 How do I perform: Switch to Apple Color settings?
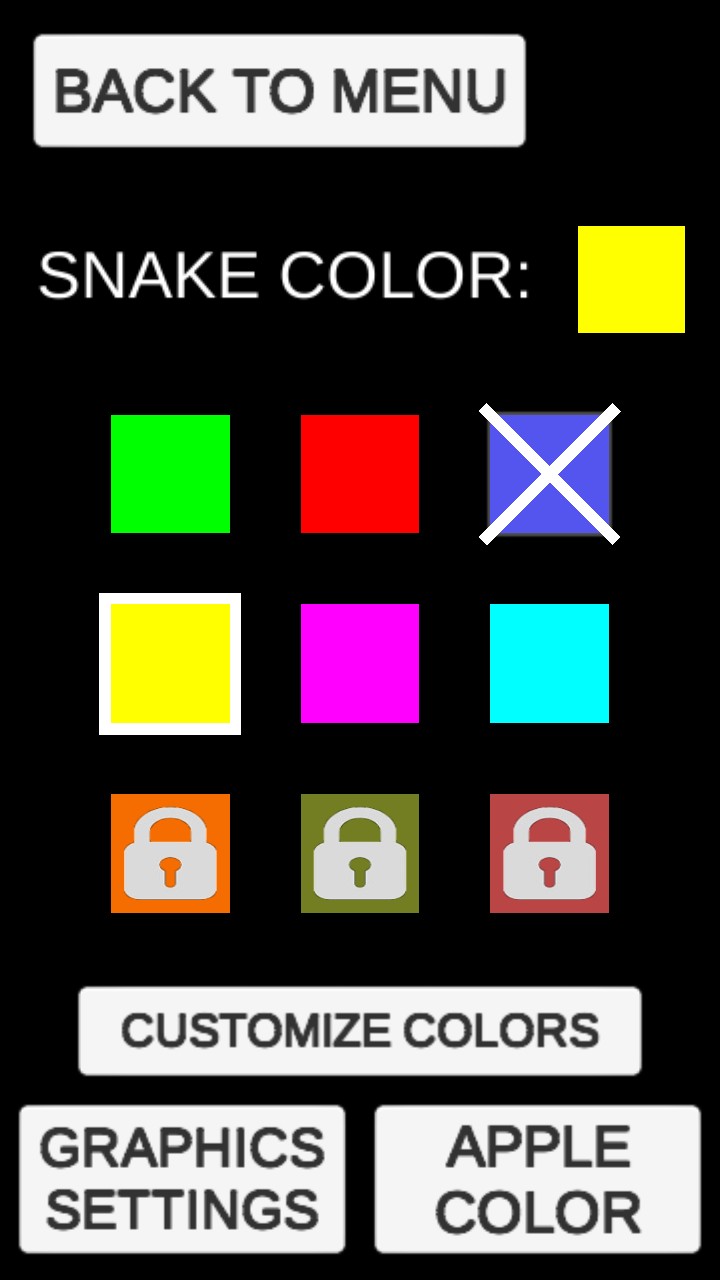(x=538, y=1178)
